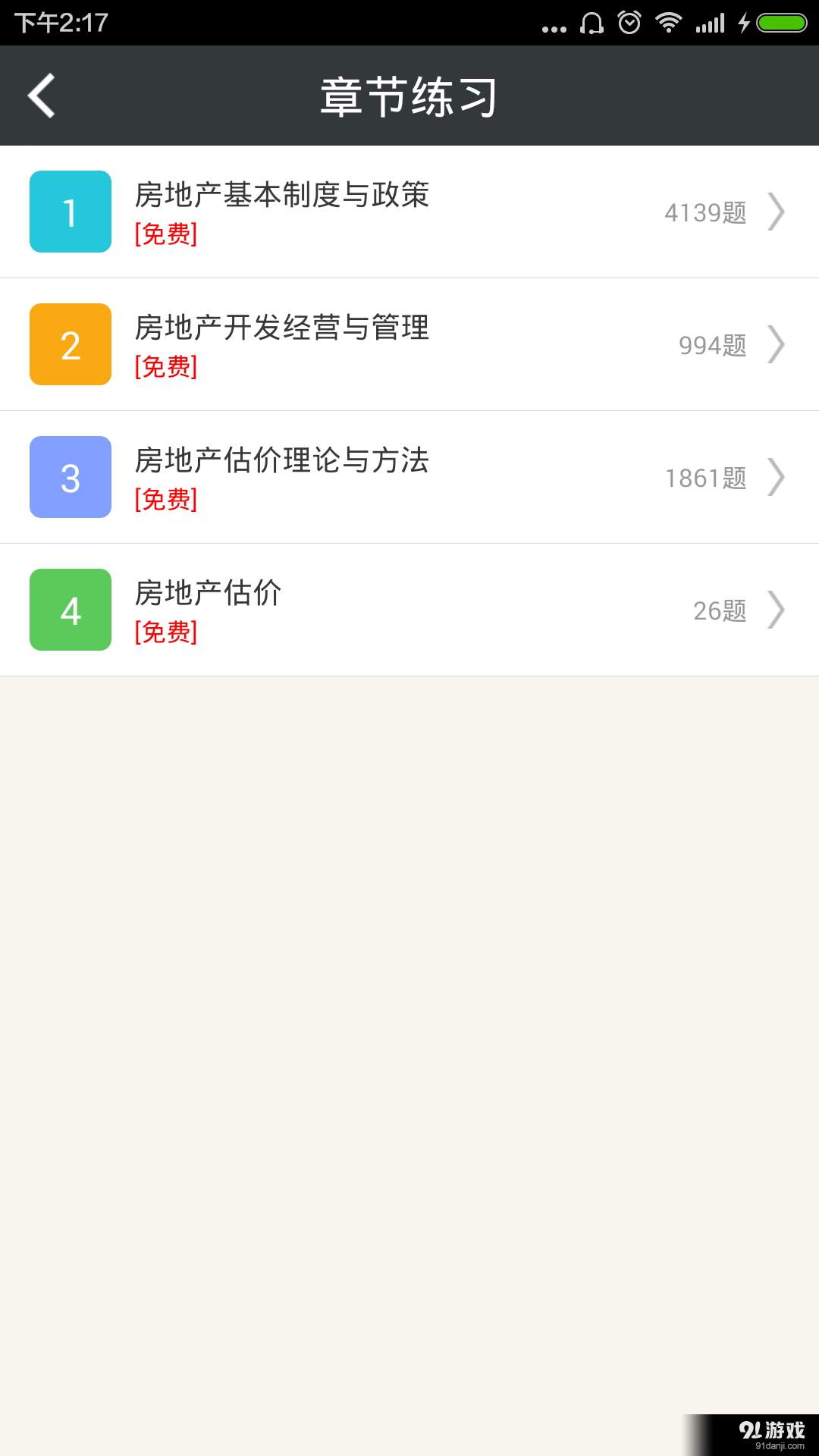Open 房地产开发经营与管理 using the right arrow
This screenshot has height=1456, width=819.
pos(777,344)
